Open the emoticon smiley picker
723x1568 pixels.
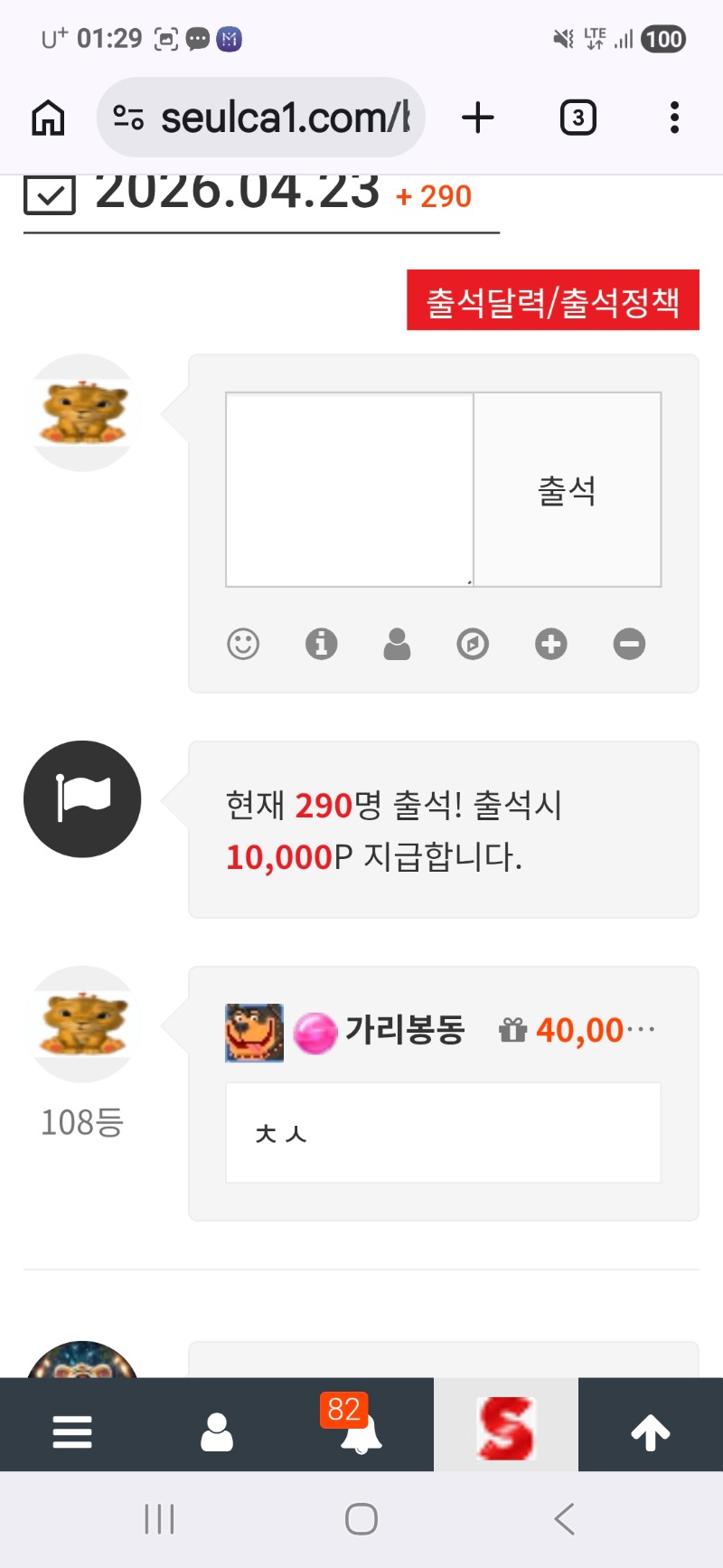(x=243, y=644)
